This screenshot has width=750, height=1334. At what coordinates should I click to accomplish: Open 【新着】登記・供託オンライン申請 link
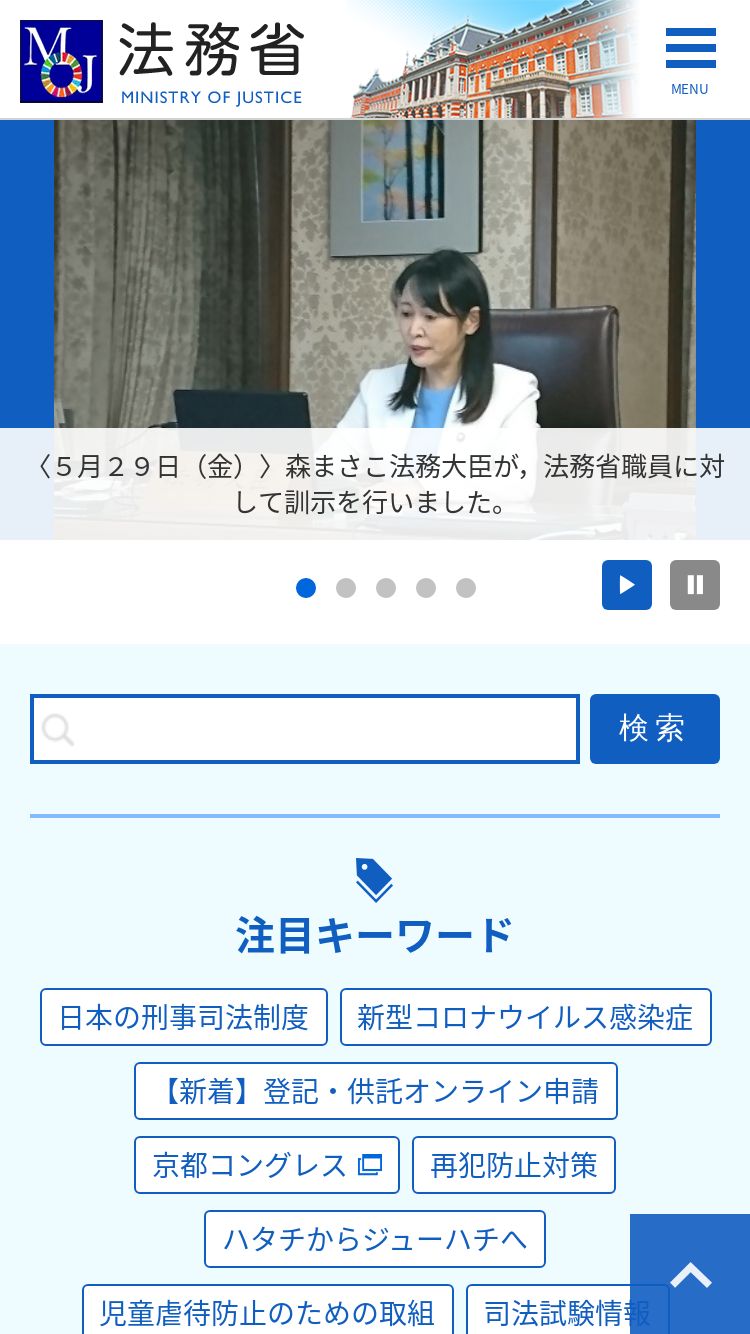coord(376,1091)
